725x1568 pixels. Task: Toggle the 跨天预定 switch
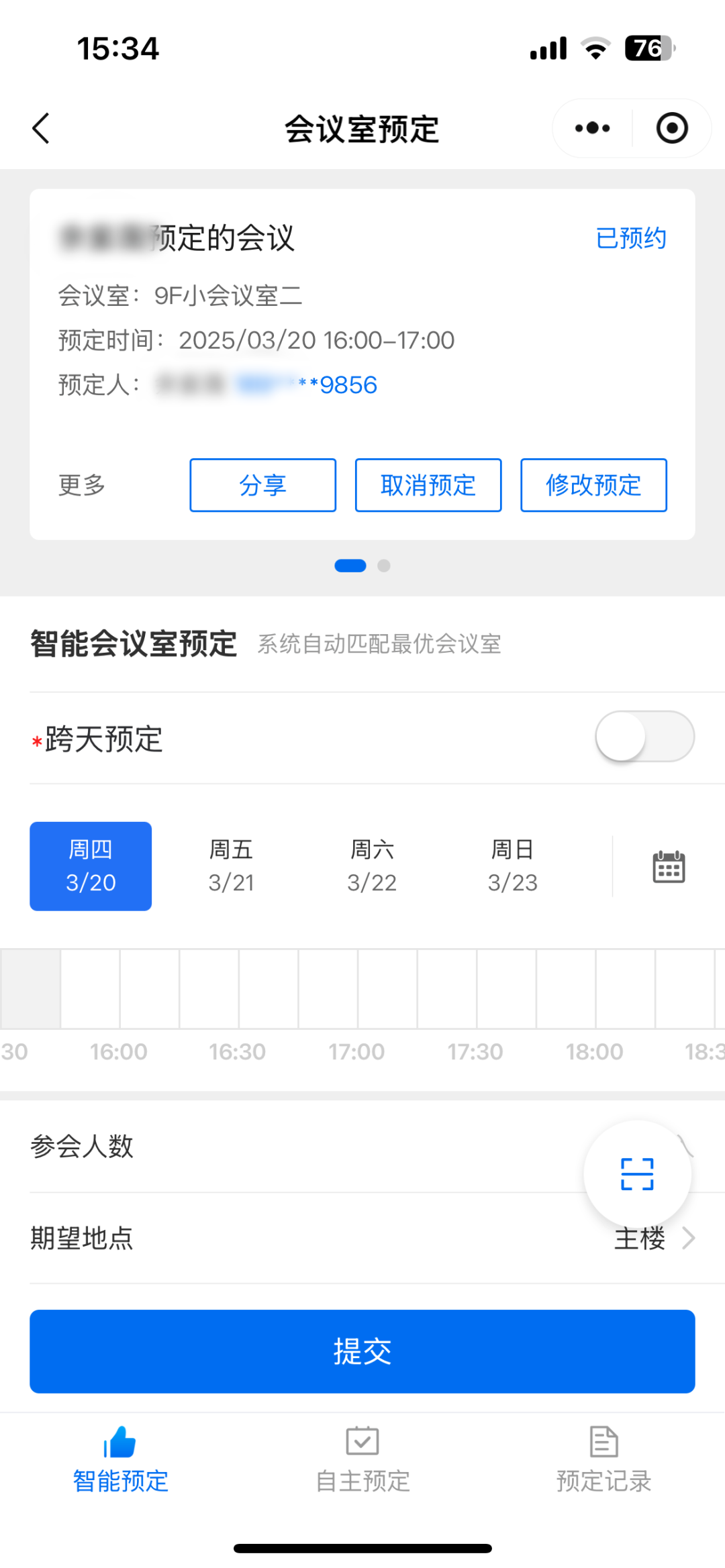click(644, 737)
